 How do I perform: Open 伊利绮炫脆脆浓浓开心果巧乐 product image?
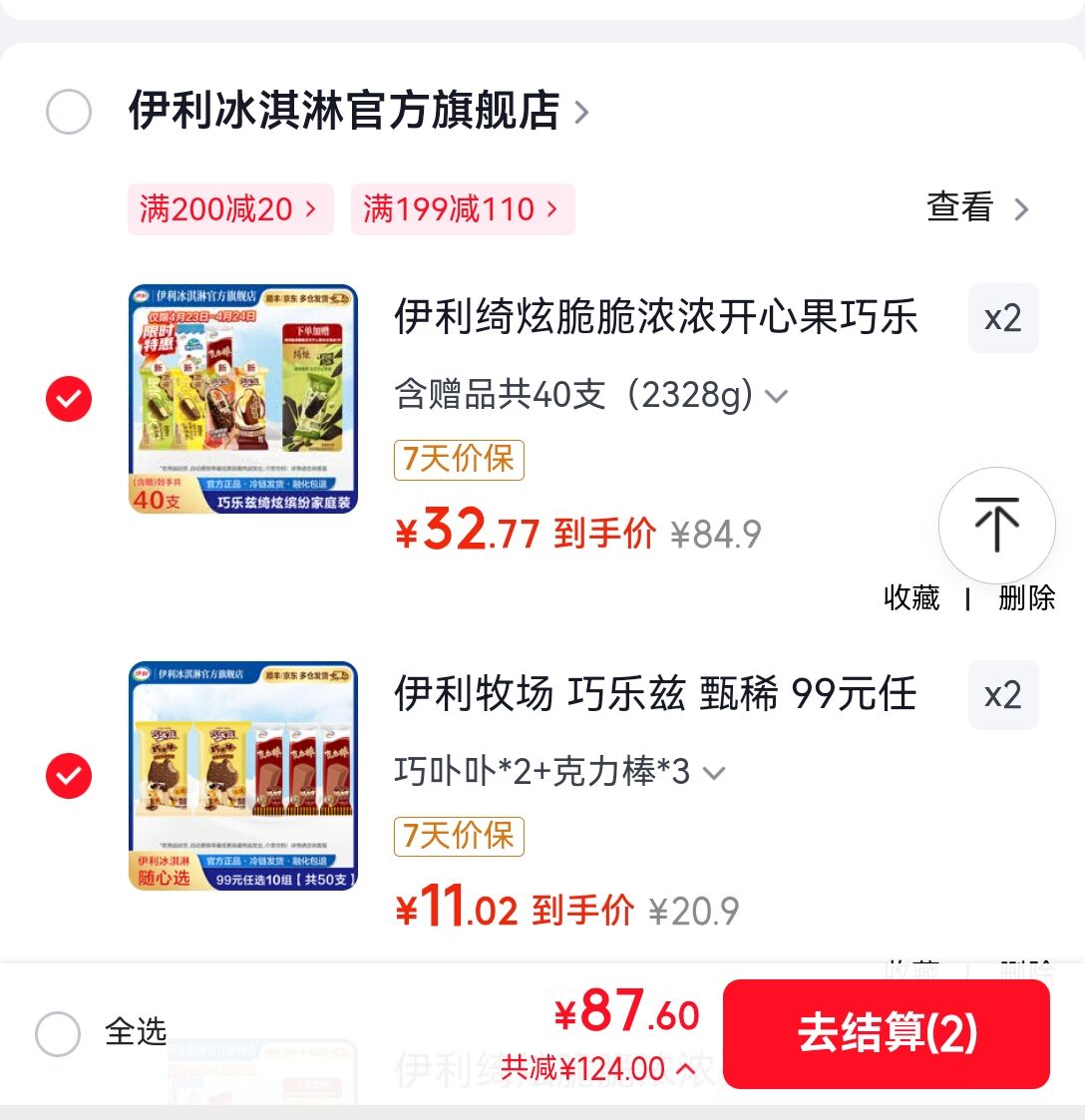click(243, 399)
